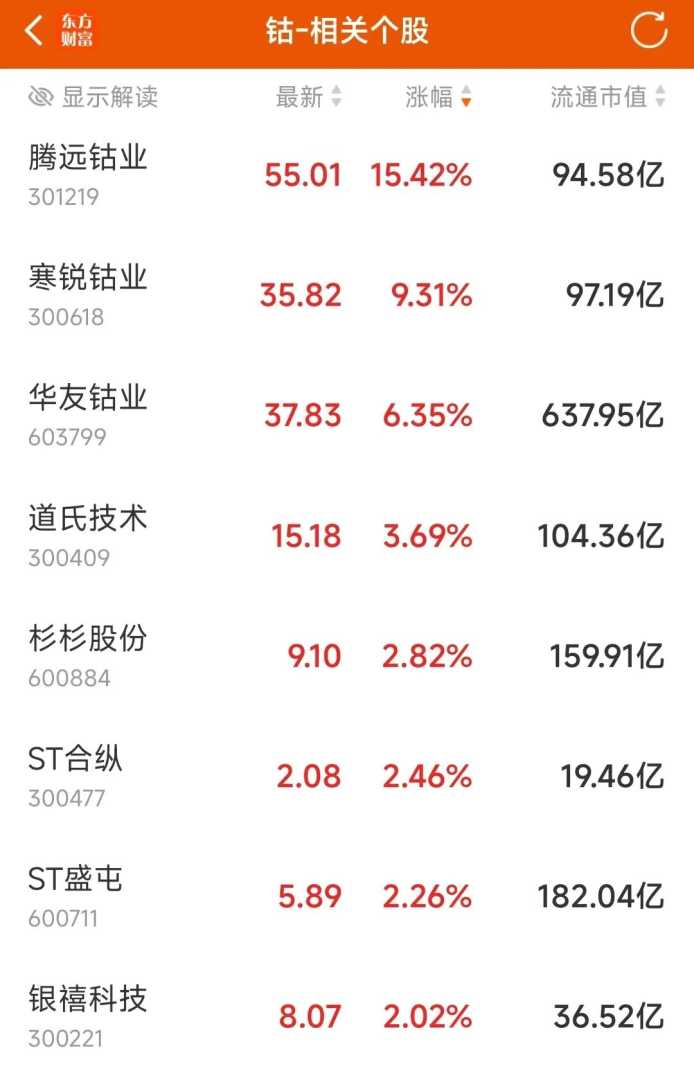Sort stocks by 涨幅 column
The height and width of the screenshot is (1080, 694).
[x=438, y=97]
